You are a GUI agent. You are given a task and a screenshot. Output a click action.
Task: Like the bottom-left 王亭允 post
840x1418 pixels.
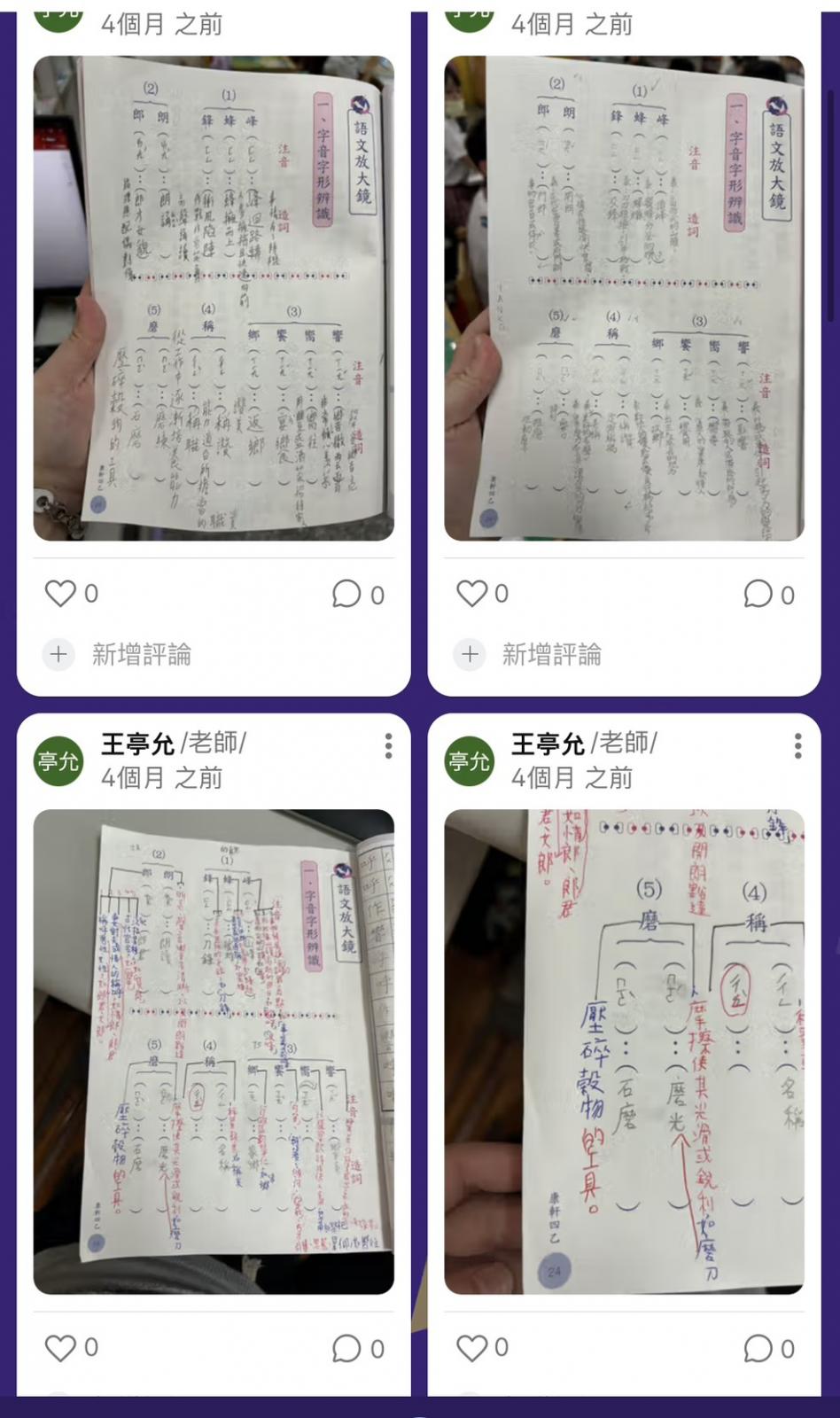(x=60, y=1348)
